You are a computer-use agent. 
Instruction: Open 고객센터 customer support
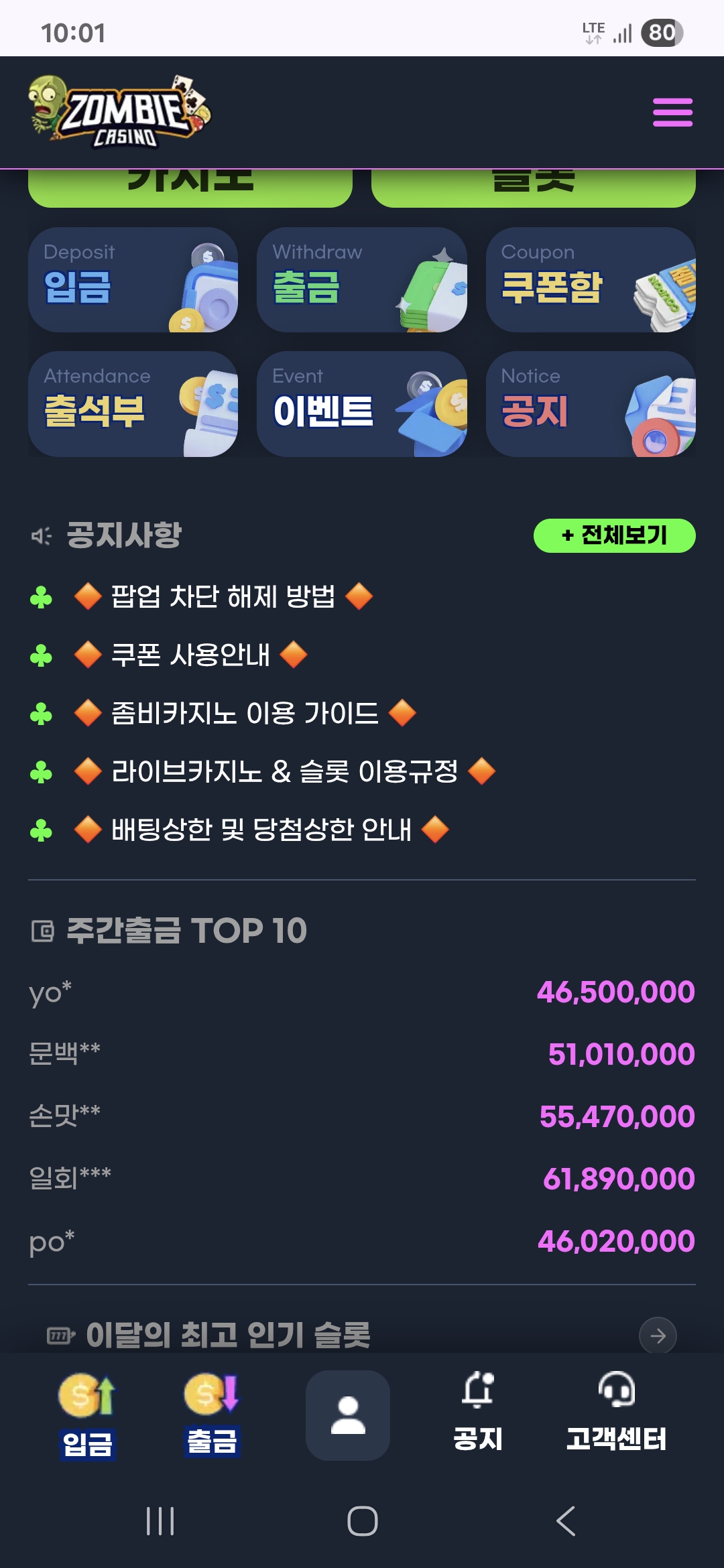pos(616,1415)
